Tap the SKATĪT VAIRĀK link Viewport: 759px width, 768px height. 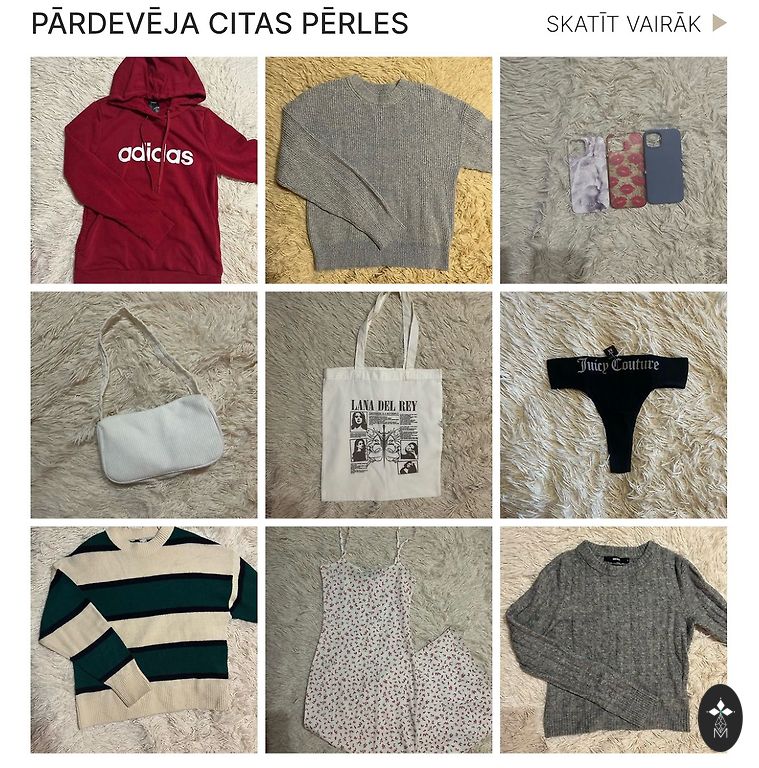click(636, 24)
